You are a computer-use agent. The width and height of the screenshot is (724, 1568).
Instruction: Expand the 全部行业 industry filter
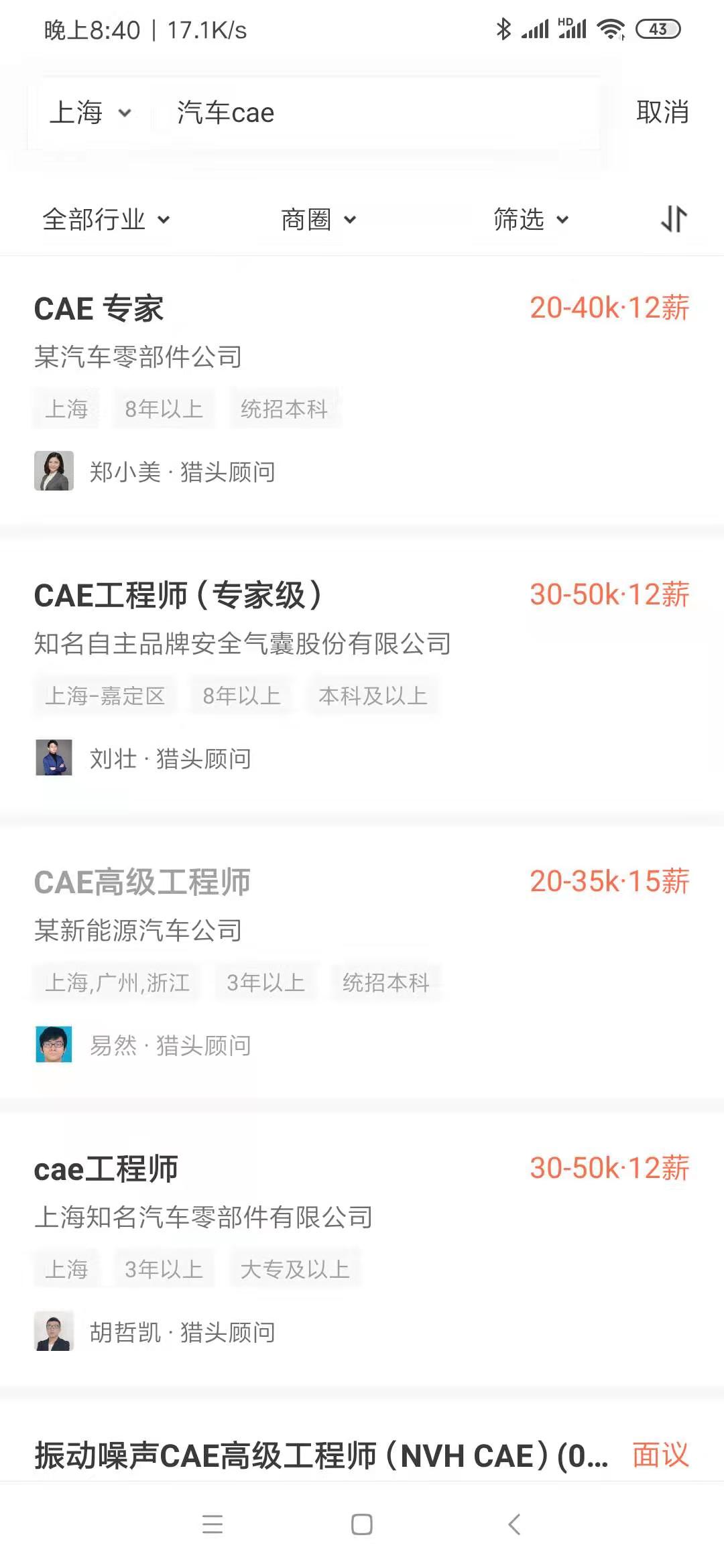(106, 219)
